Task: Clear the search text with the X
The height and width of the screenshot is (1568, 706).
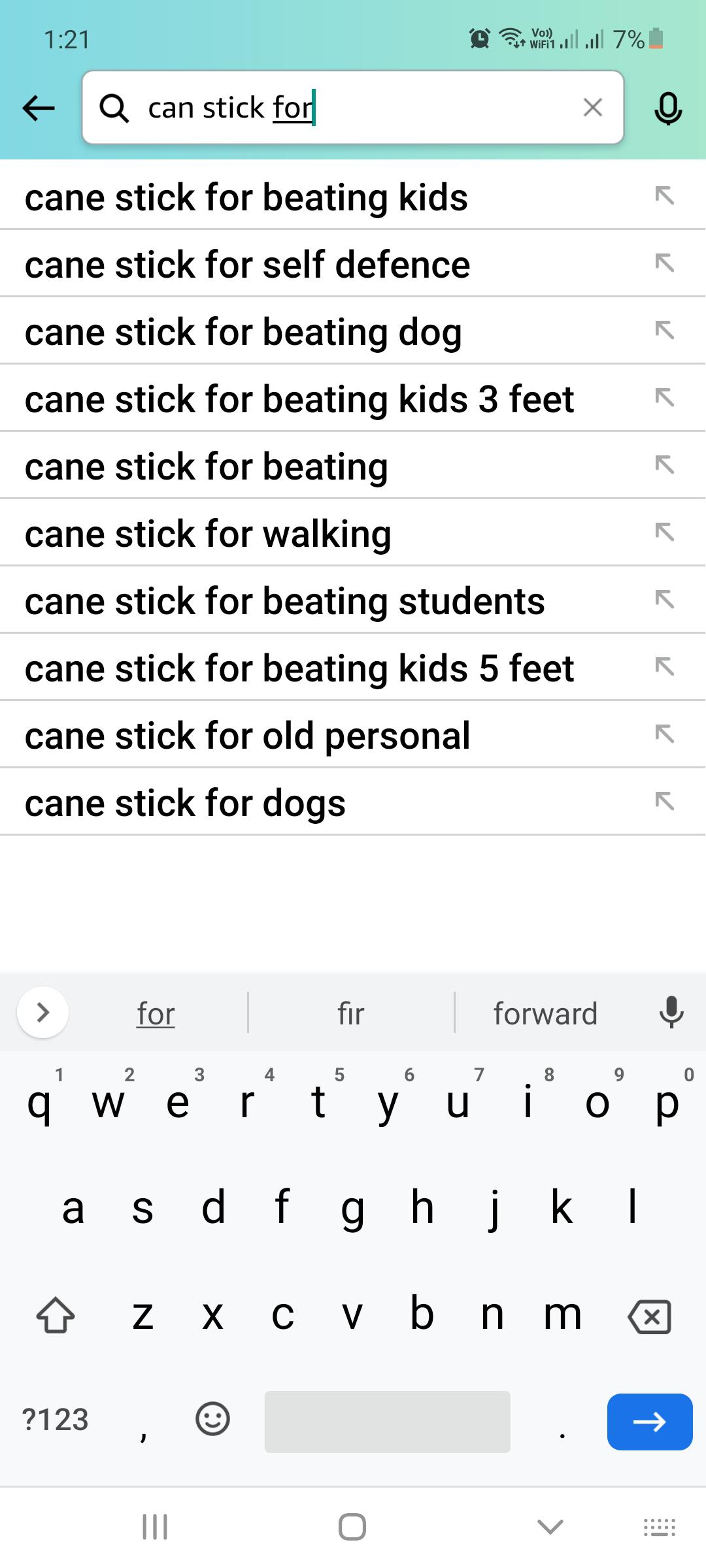Action: pos(592,107)
